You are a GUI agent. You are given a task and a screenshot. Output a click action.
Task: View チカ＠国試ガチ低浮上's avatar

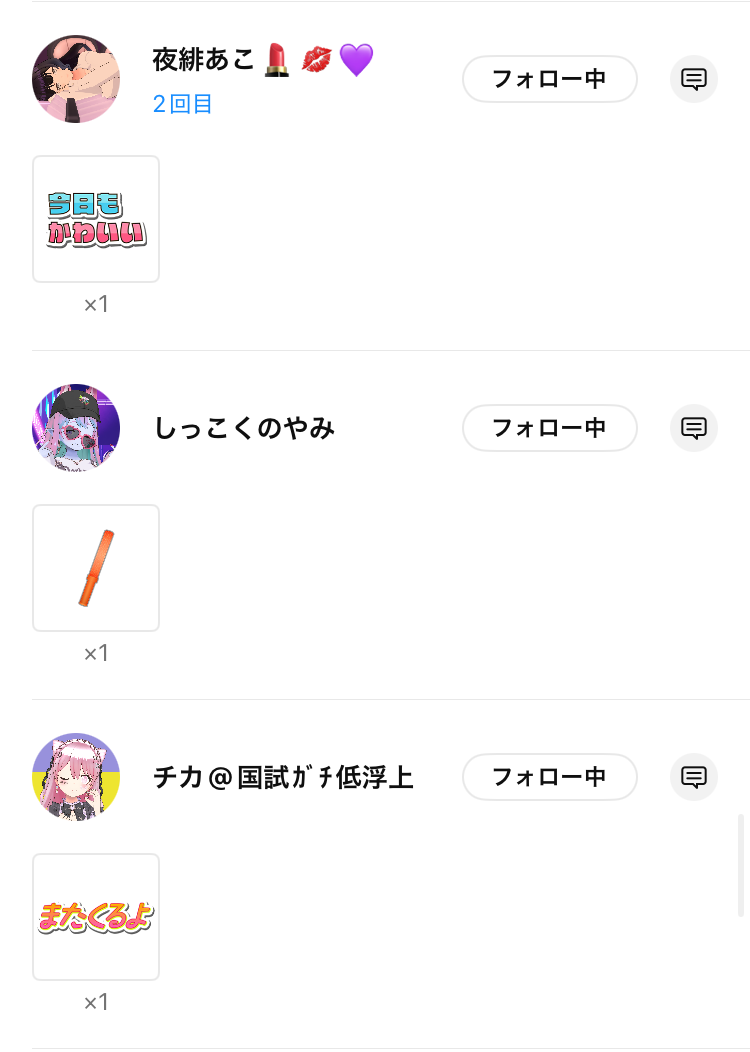pos(76,777)
